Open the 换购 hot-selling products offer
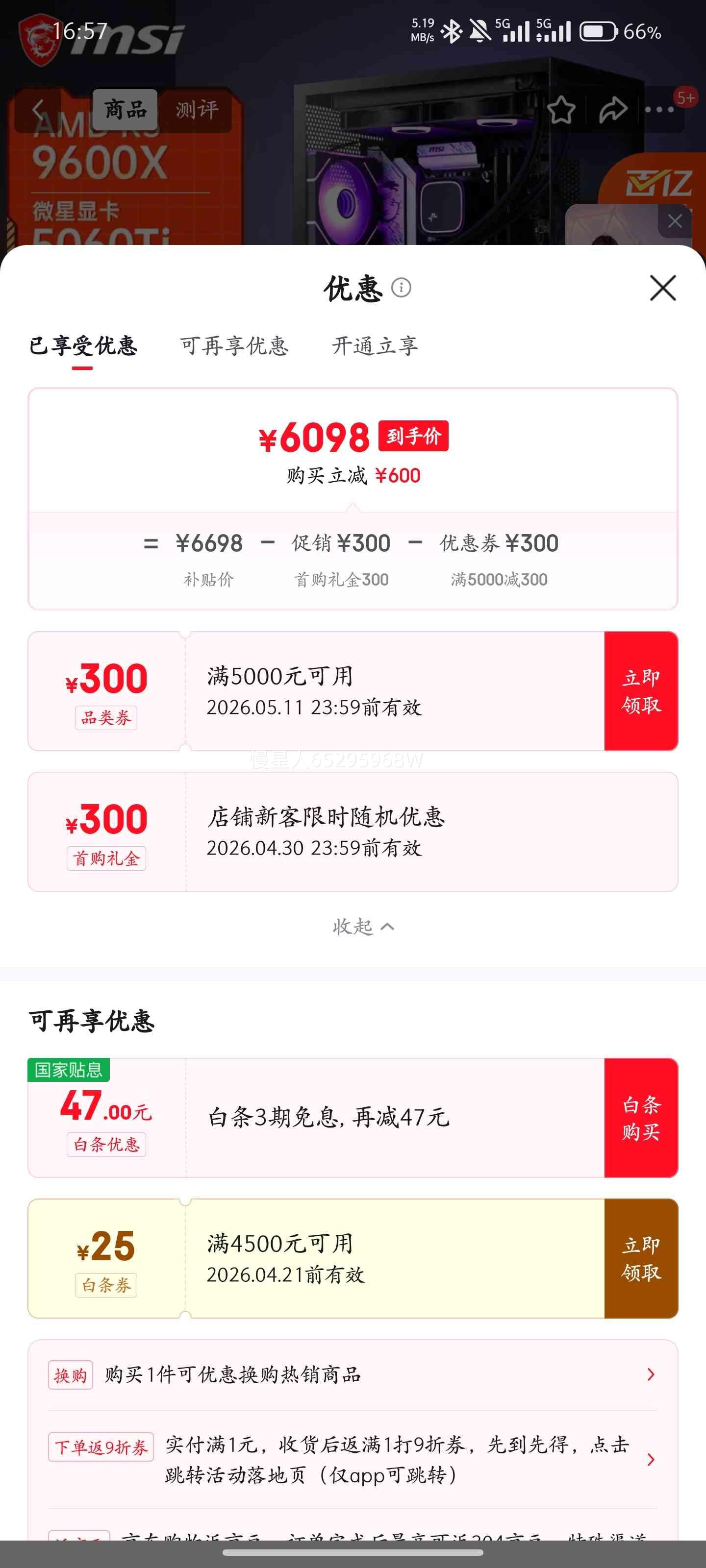The image size is (706, 1568). tap(353, 1374)
